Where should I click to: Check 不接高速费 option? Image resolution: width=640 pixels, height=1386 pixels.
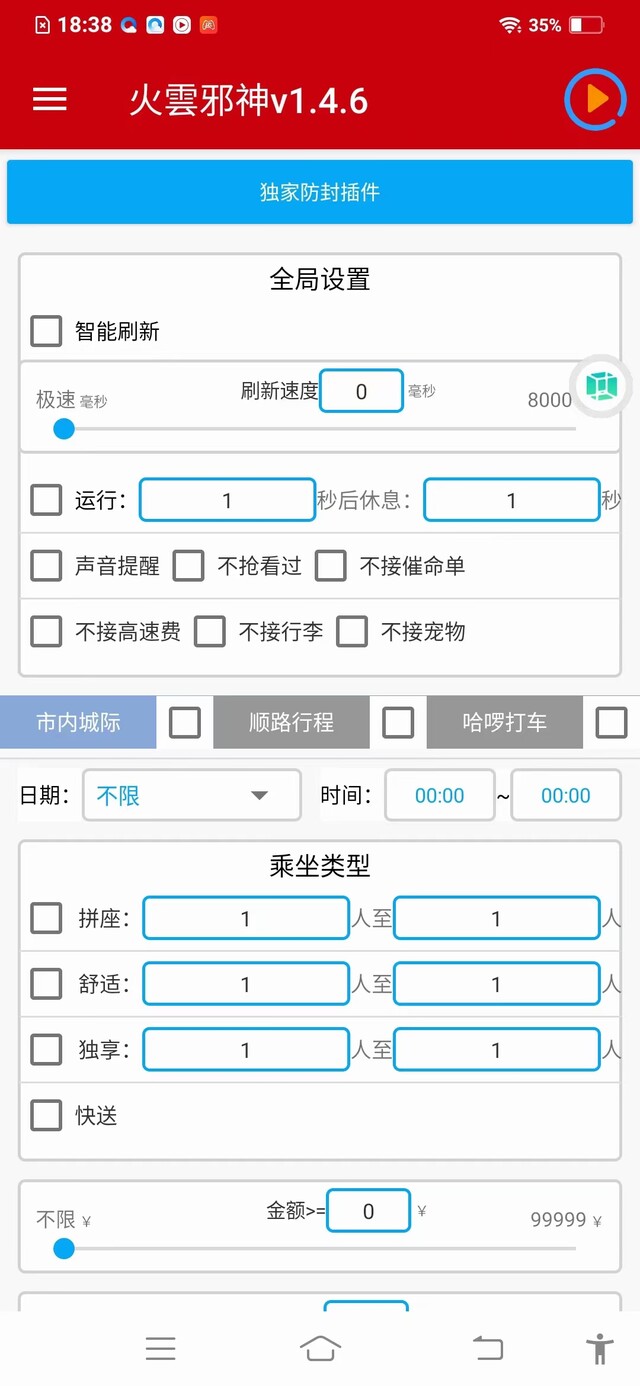click(46, 632)
